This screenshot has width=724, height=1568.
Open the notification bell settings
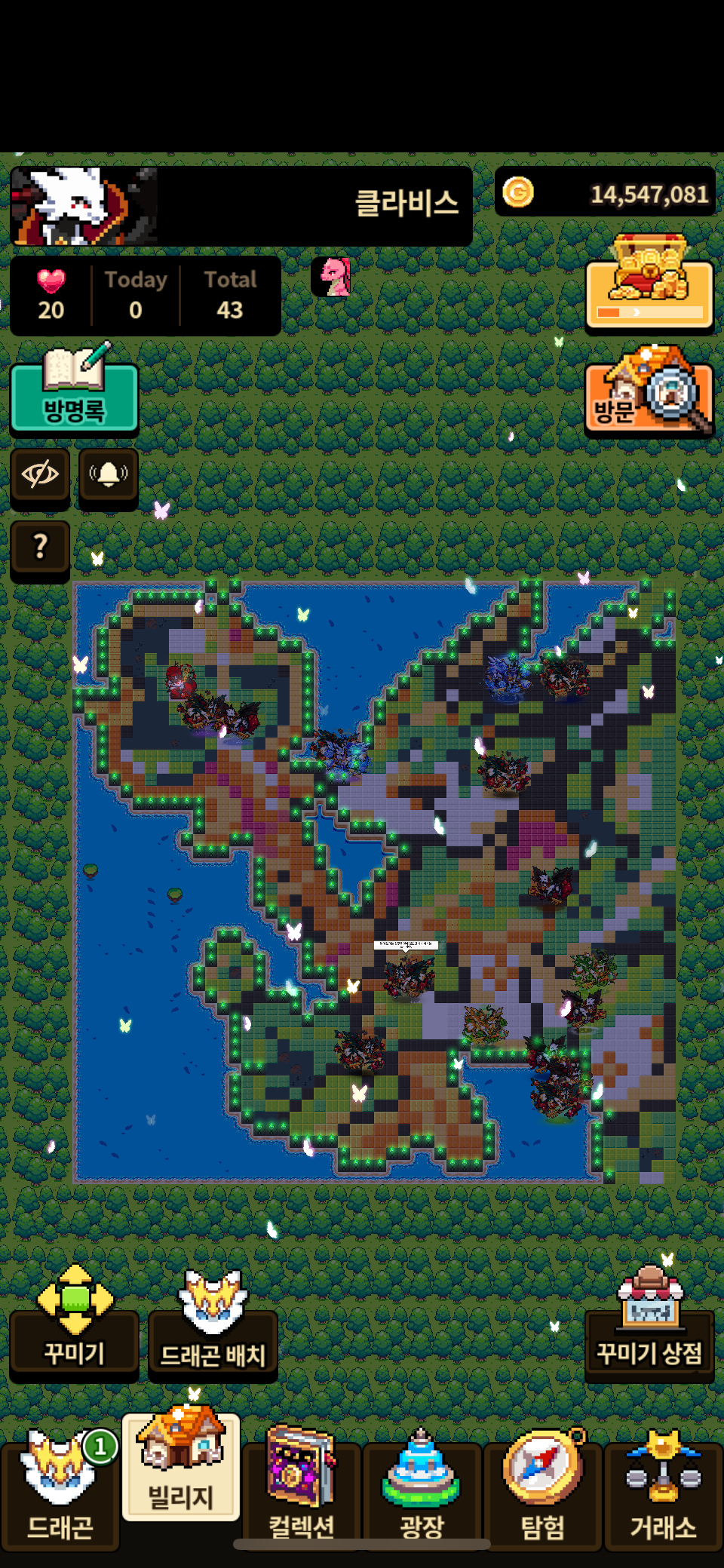click(x=108, y=474)
